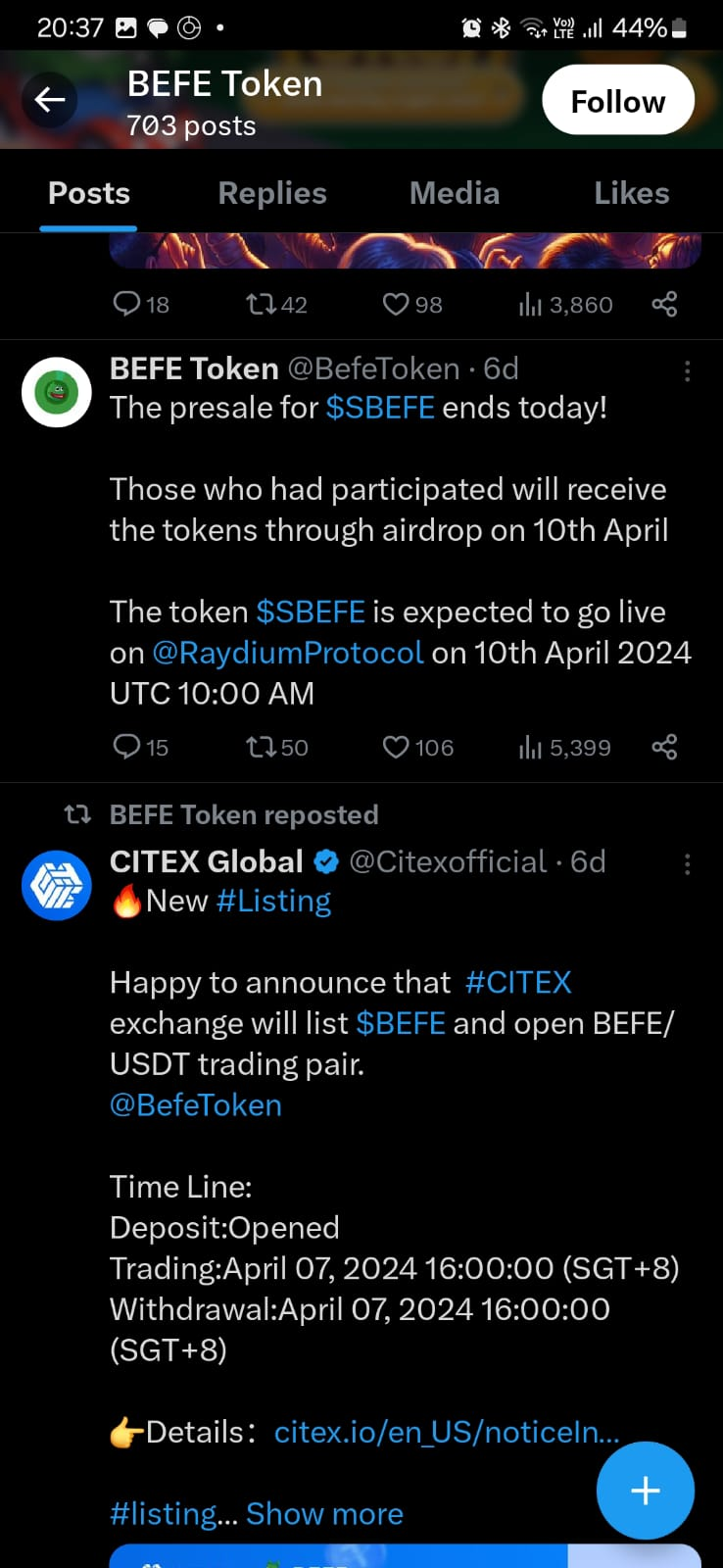This screenshot has height=1568, width=723.
Task: Follow BEFE Token
Action: [x=618, y=100]
